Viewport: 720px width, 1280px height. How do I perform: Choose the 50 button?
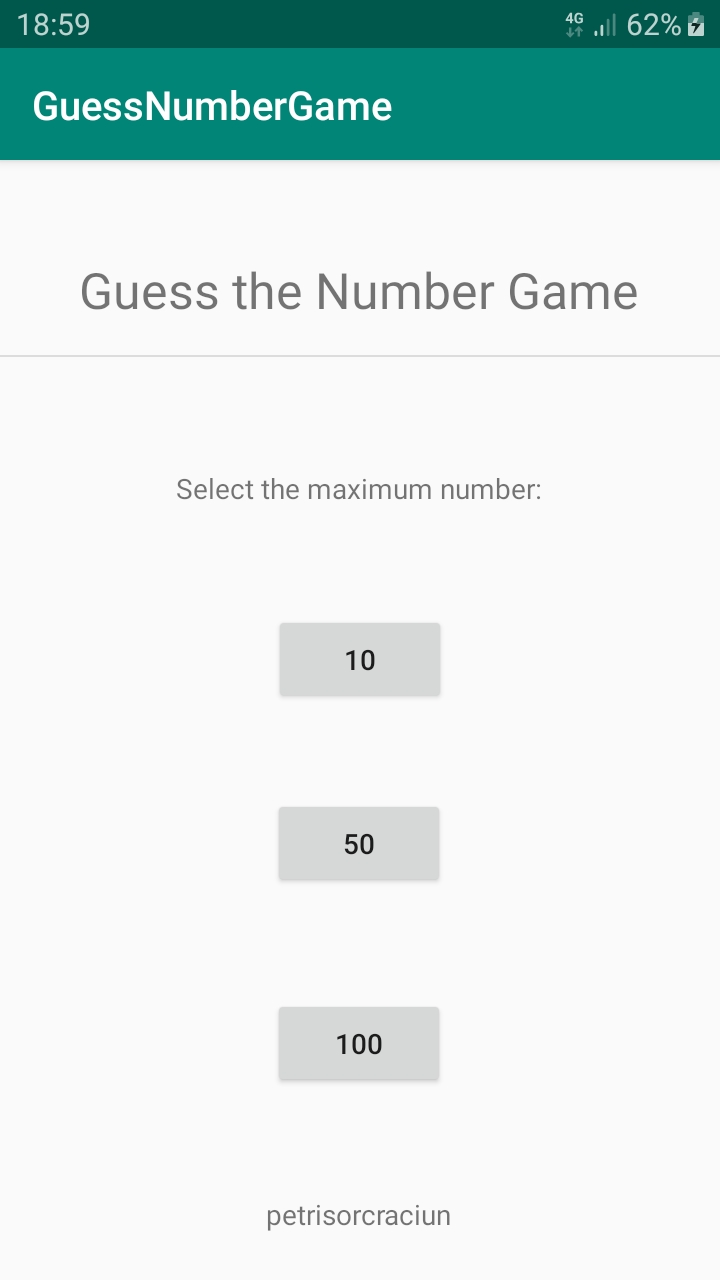[x=359, y=843]
